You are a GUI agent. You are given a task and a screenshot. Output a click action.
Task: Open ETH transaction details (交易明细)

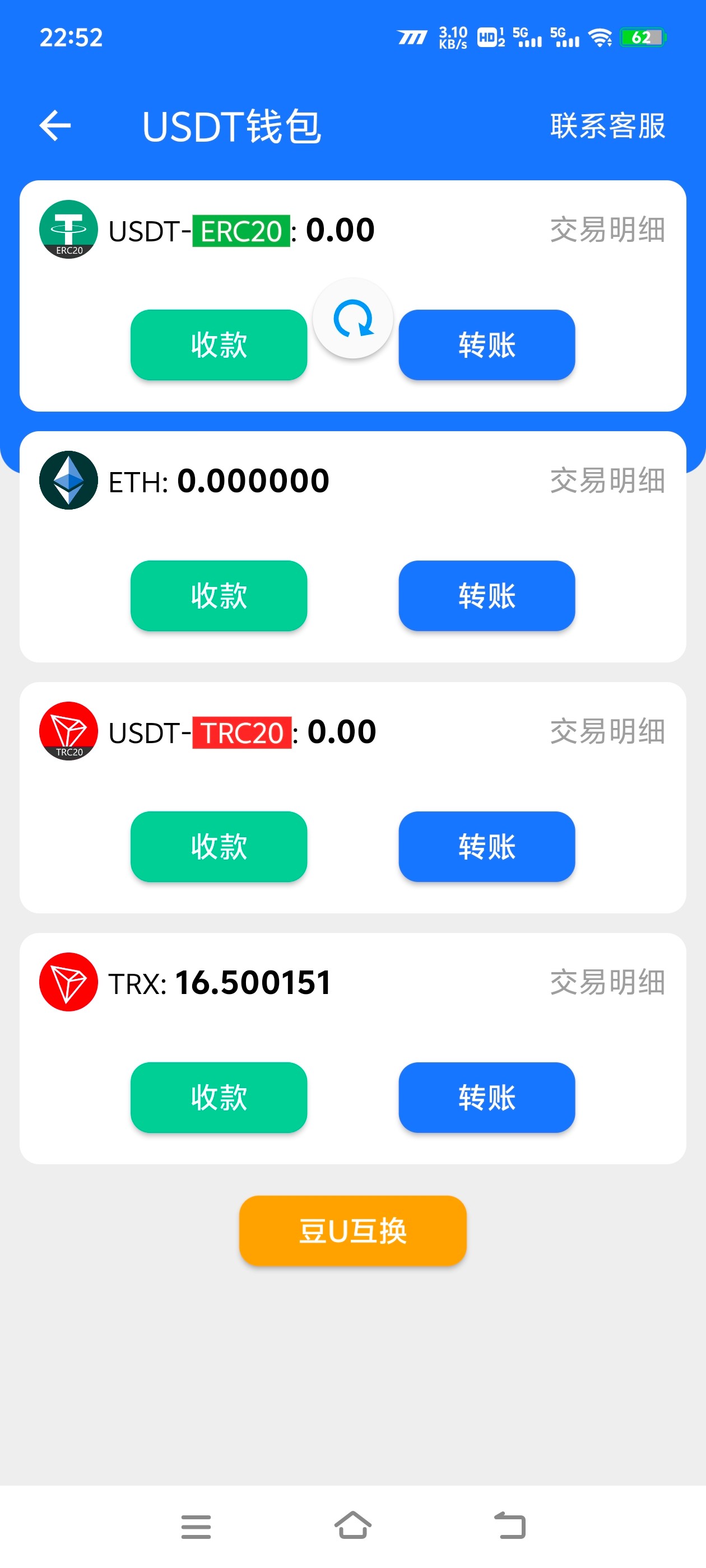click(x=607, y=481)
